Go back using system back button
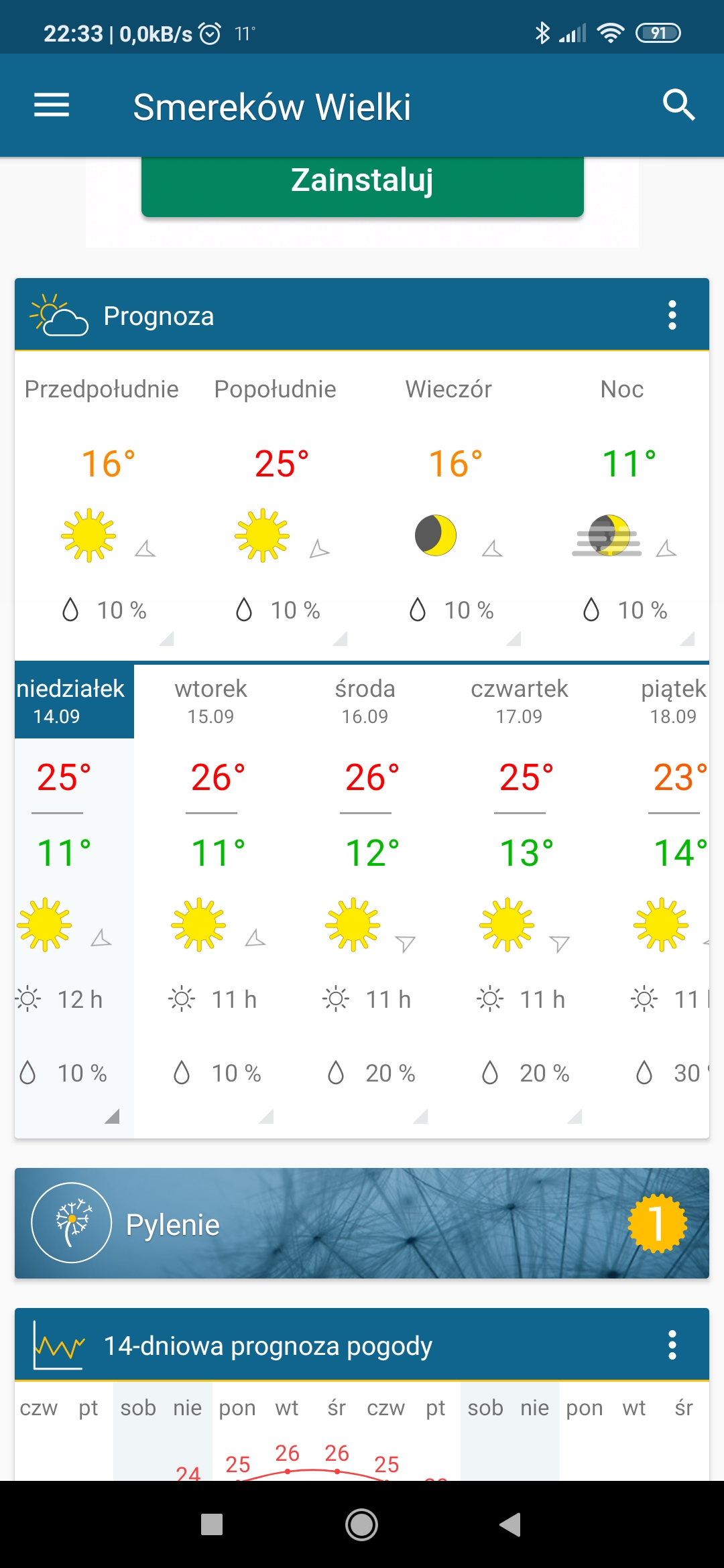Image resolution: width=724 pixels, height=1568 pixels. coord(510,1524)
